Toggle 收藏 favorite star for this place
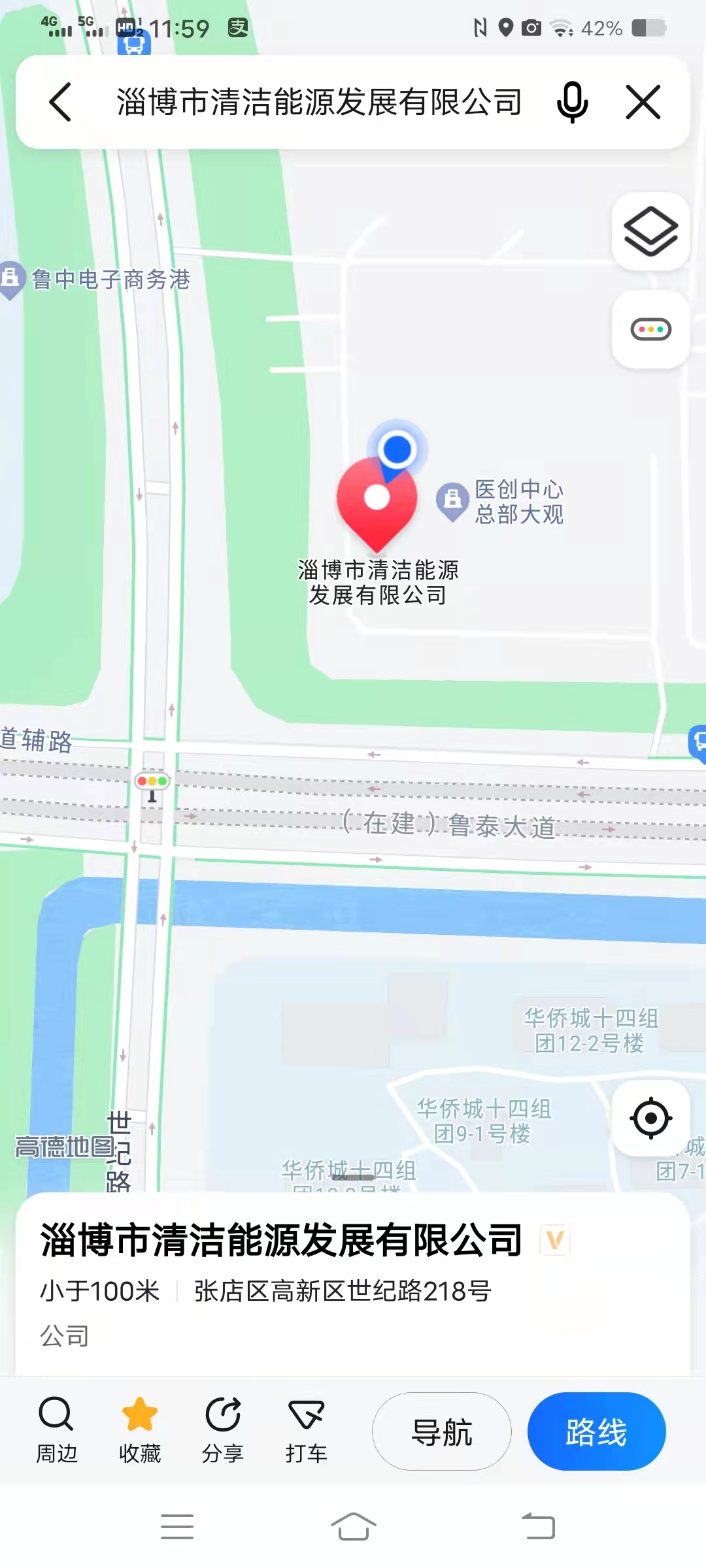706x1568 pixels. 139,1431
